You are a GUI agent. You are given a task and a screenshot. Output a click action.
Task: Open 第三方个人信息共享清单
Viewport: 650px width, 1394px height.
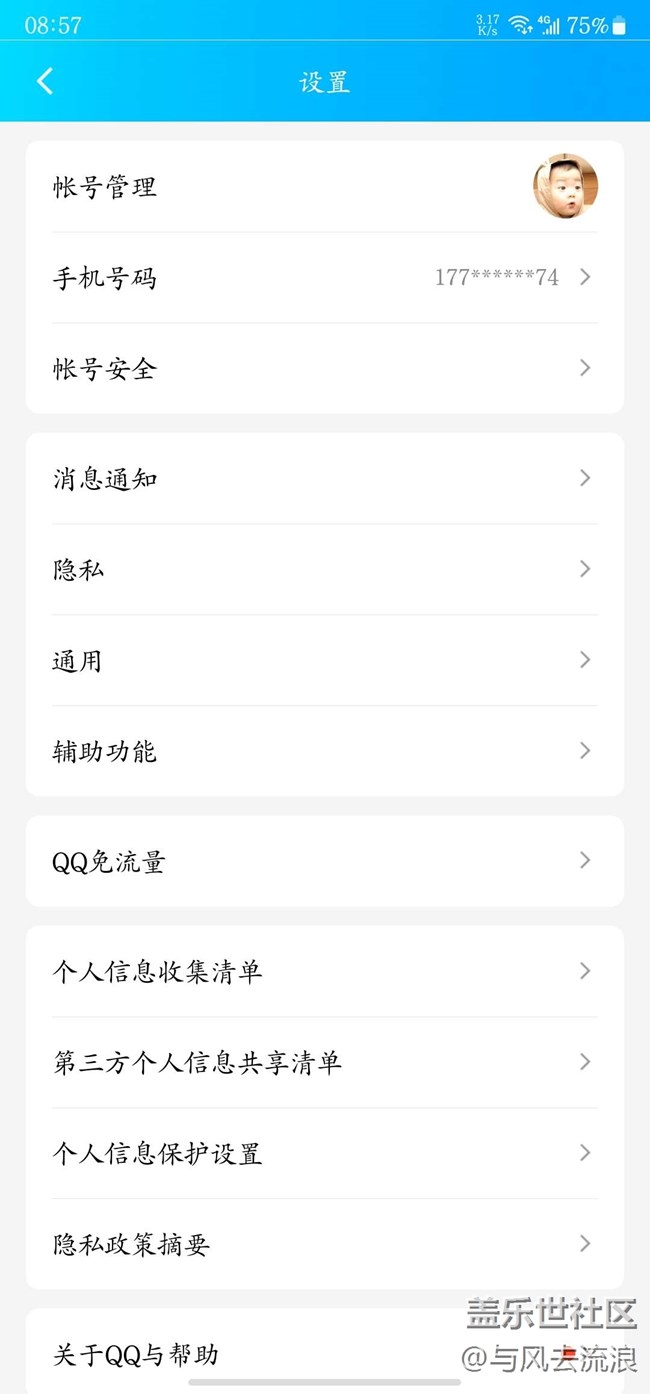[x=324, y=1062]
